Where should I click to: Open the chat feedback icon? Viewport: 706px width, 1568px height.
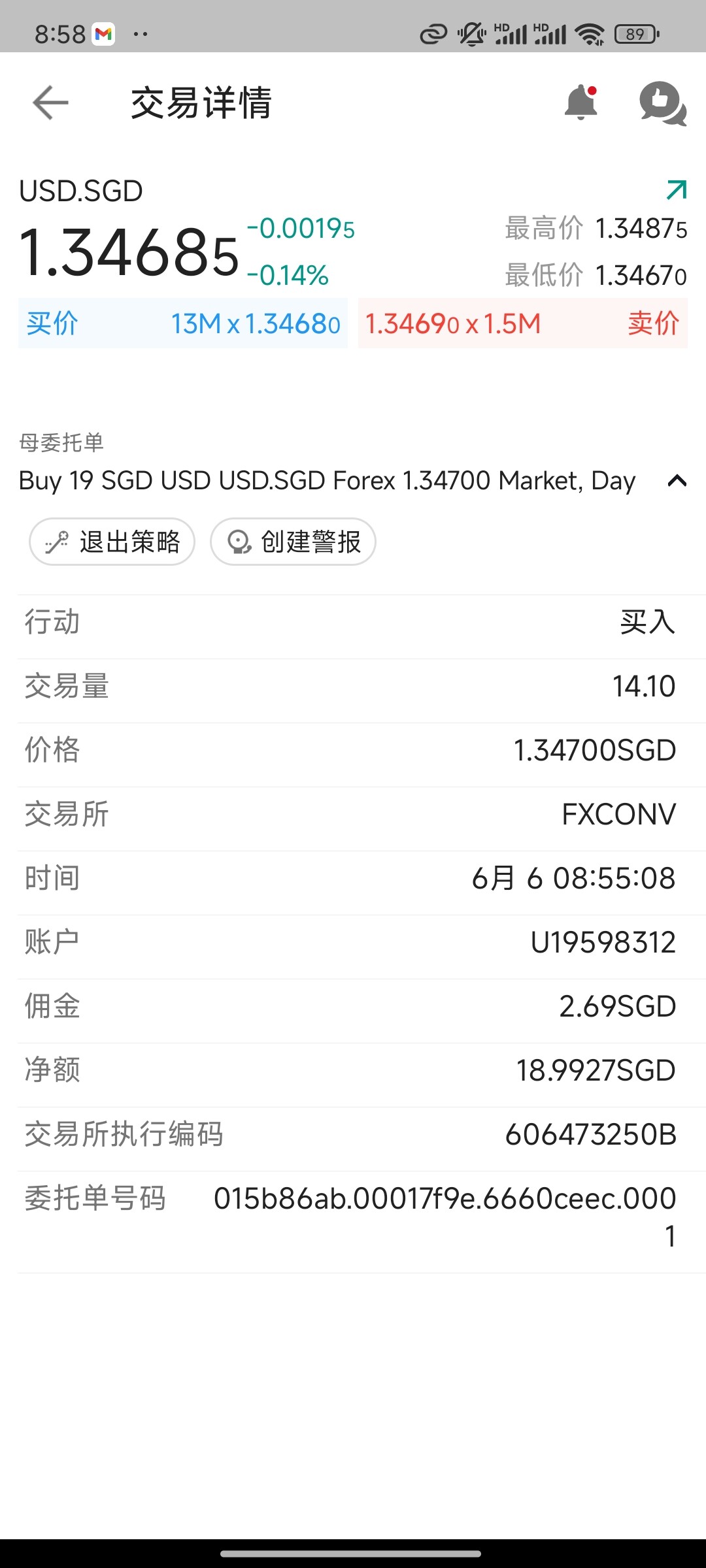click(663, 103)
